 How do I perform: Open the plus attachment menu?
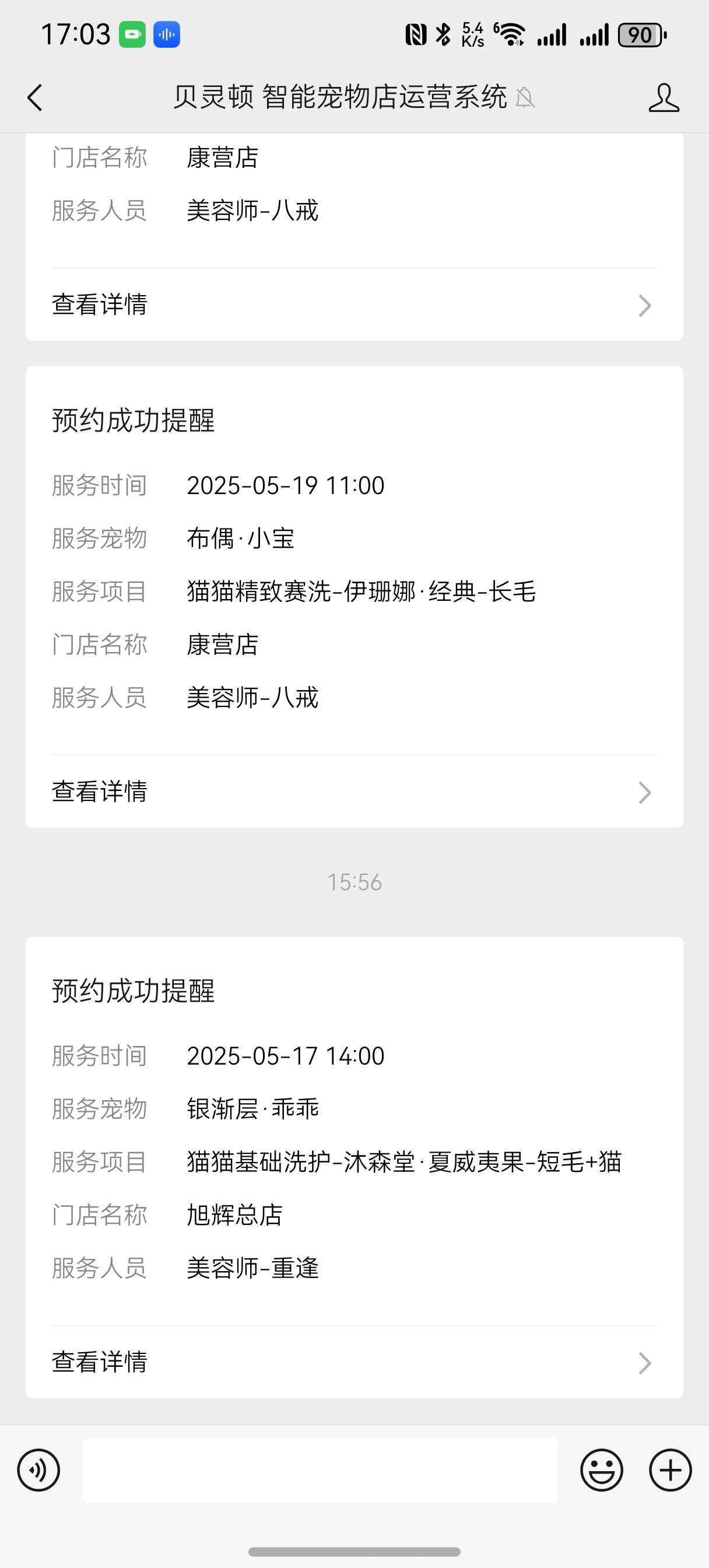(670, 1471)
